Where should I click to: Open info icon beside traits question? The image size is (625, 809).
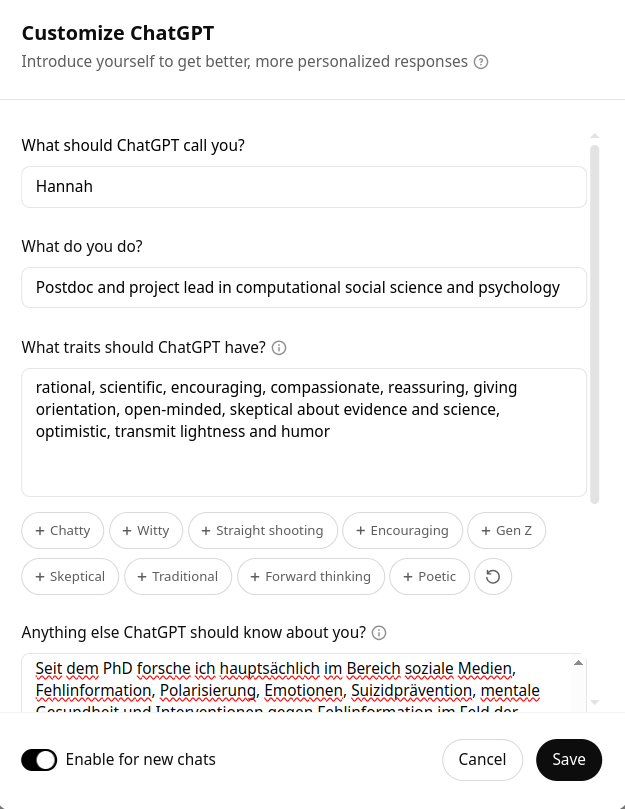(279, 349)
